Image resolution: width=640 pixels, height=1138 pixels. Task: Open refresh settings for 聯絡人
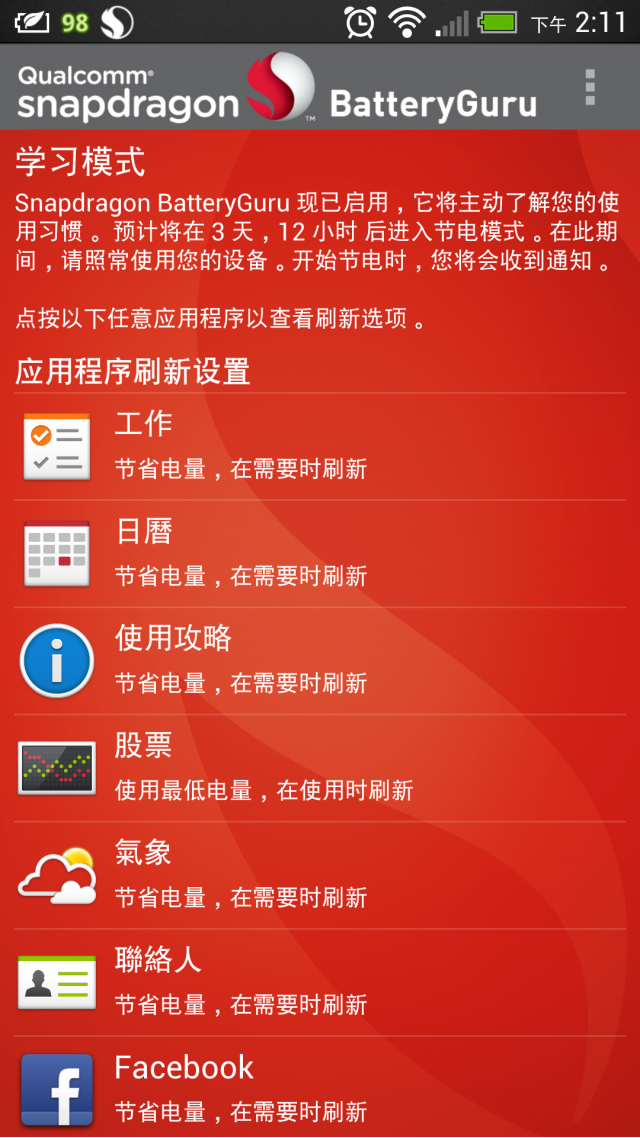pyautogui.click(x=320, y=982)
